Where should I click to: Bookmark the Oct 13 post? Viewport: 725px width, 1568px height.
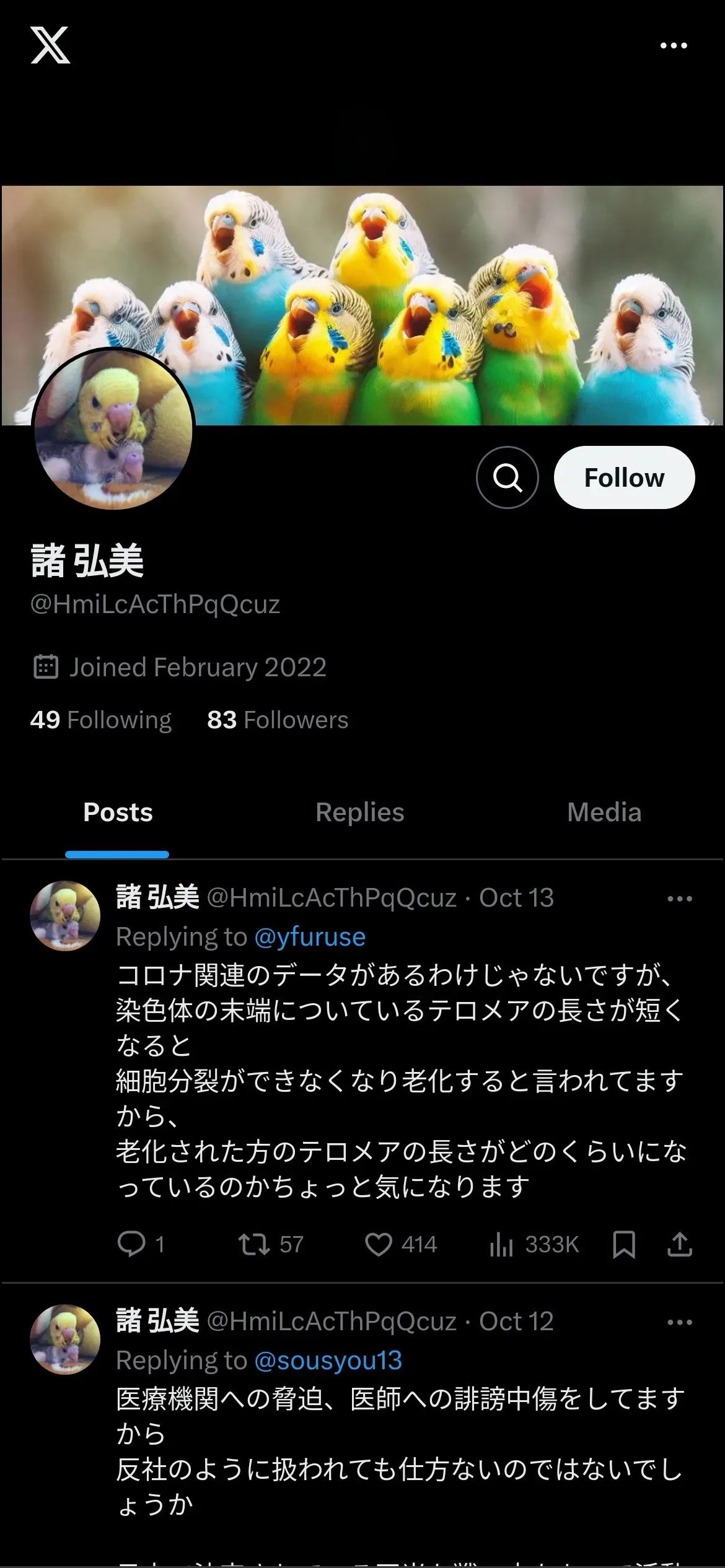coord(623,1244)
